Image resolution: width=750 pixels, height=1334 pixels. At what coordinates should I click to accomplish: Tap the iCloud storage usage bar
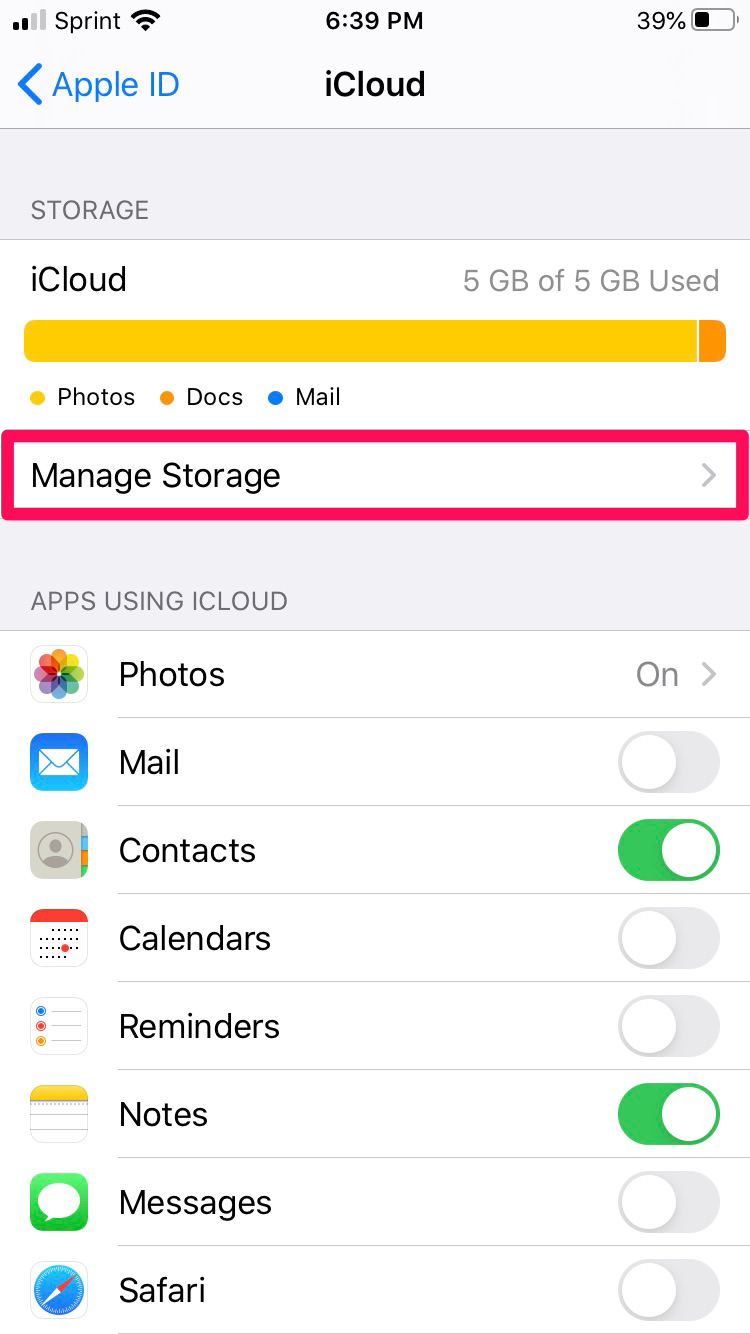375,340
